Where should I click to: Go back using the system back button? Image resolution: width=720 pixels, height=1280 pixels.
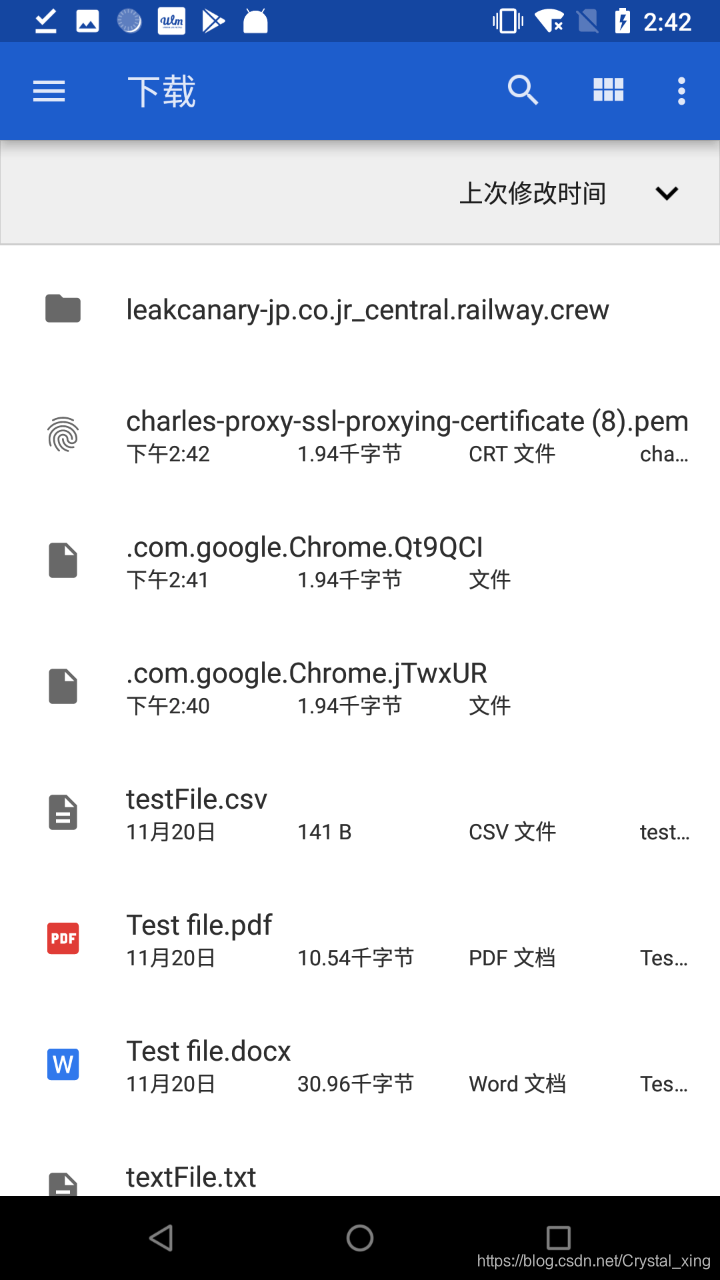(161, 1238)
